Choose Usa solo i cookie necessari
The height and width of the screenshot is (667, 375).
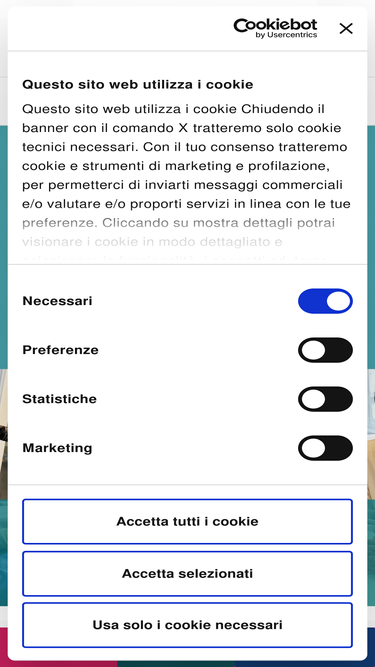point(188,625)
